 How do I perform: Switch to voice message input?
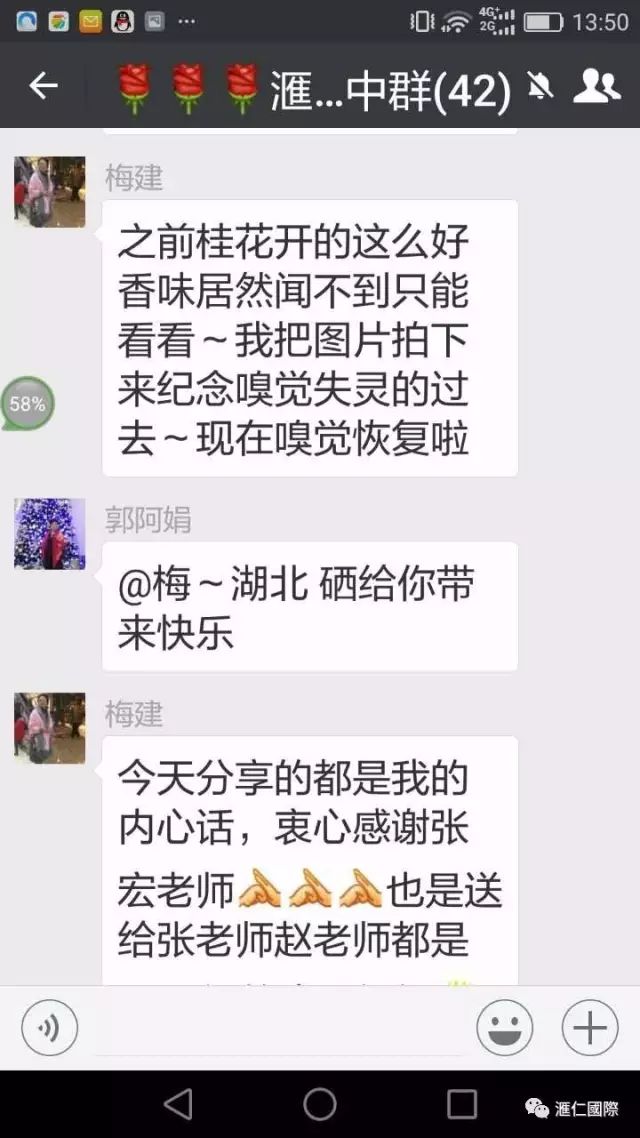tap(49, 1027)
